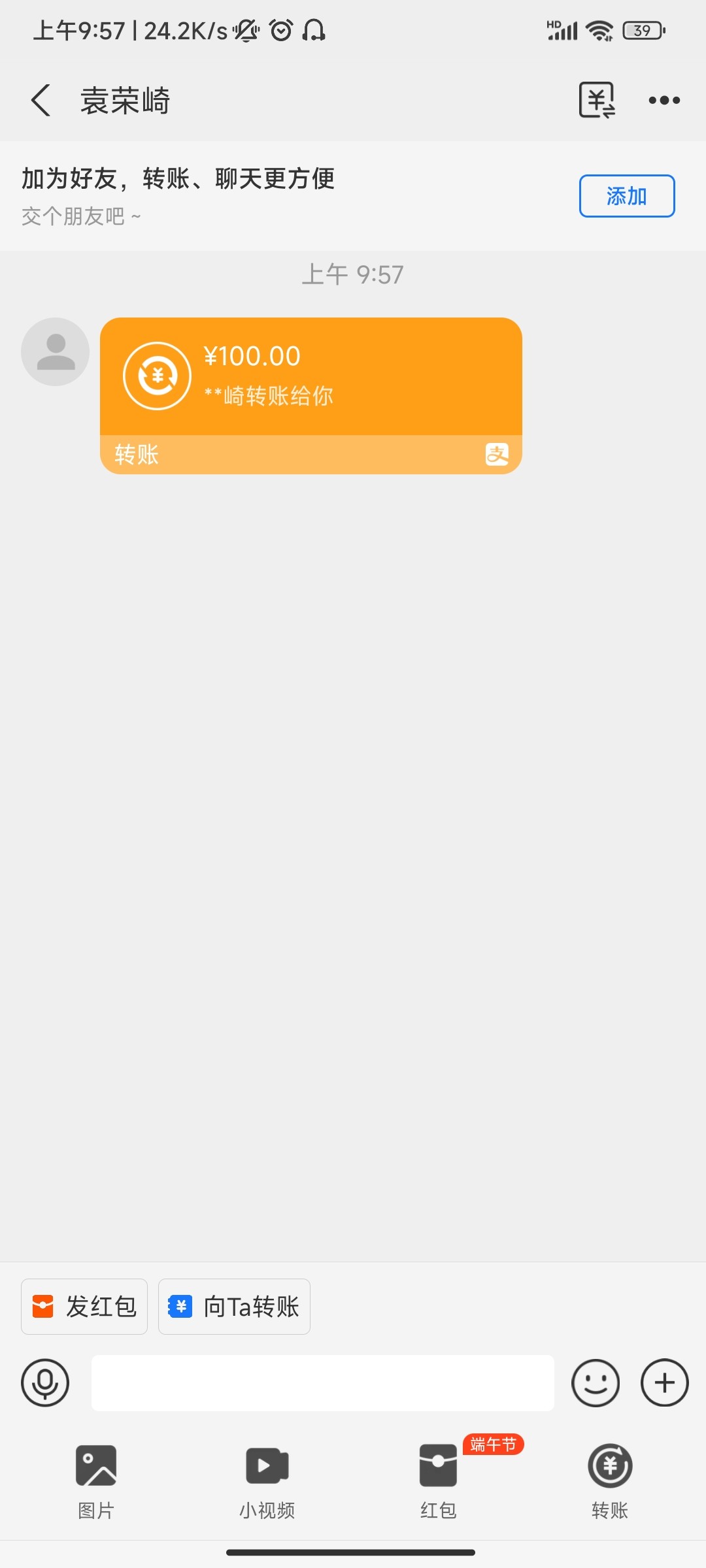Tap 转账 in the bottom panel
The width and height of the screenshot is (706, 1568).
pos(609,1480)
